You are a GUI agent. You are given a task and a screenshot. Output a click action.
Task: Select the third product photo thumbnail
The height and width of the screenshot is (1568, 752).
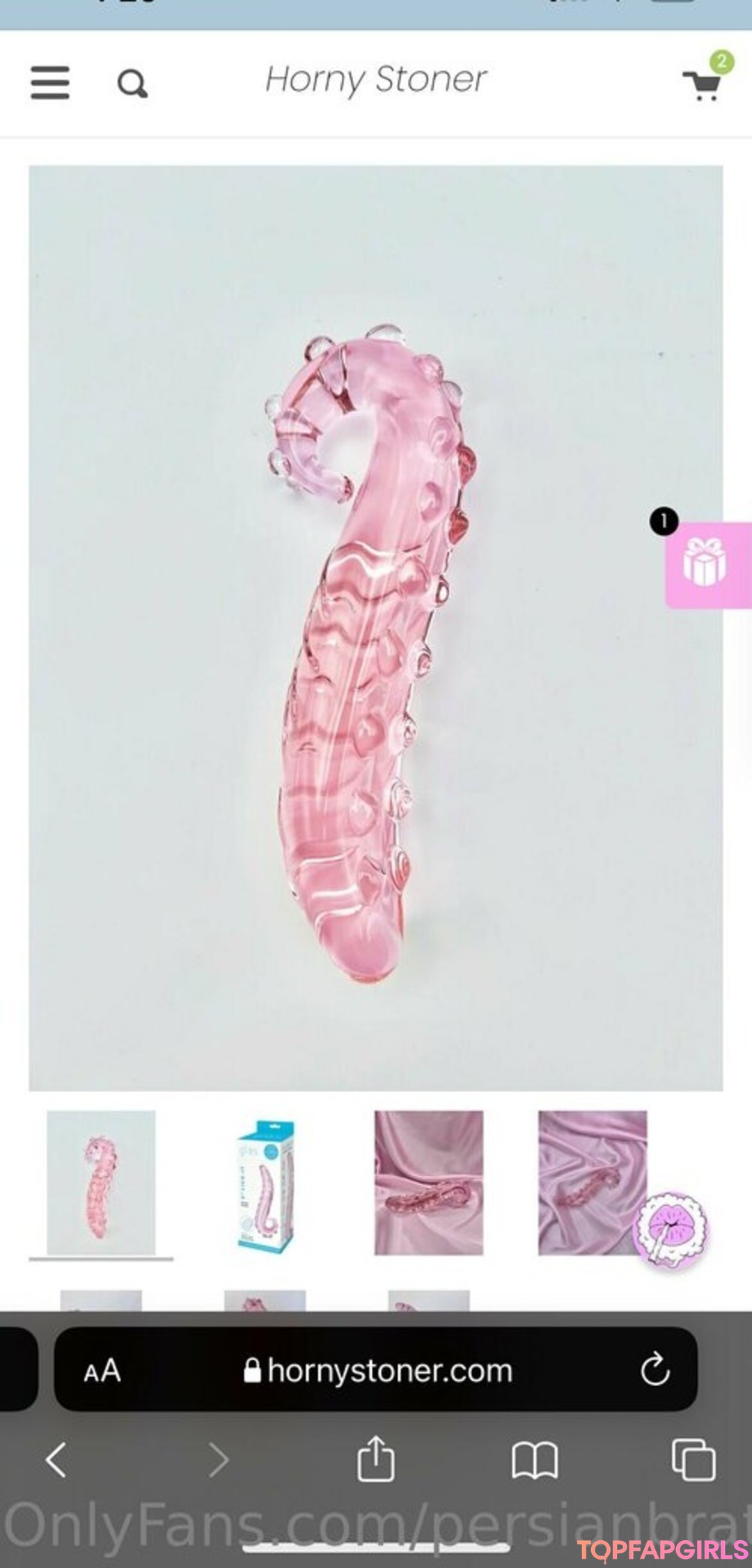click(x=428, y=1183)
